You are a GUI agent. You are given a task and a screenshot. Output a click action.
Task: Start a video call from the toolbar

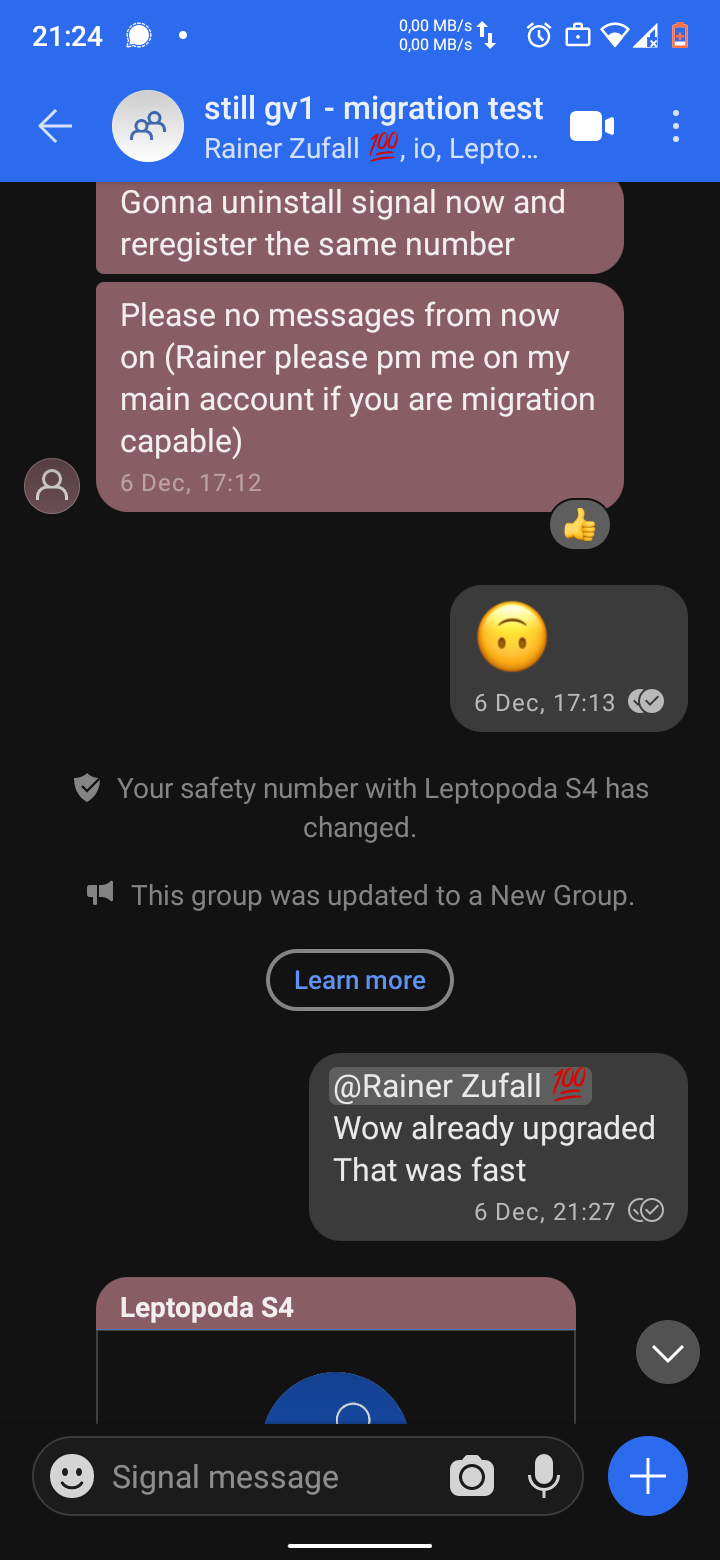click(x=591, y=125)
